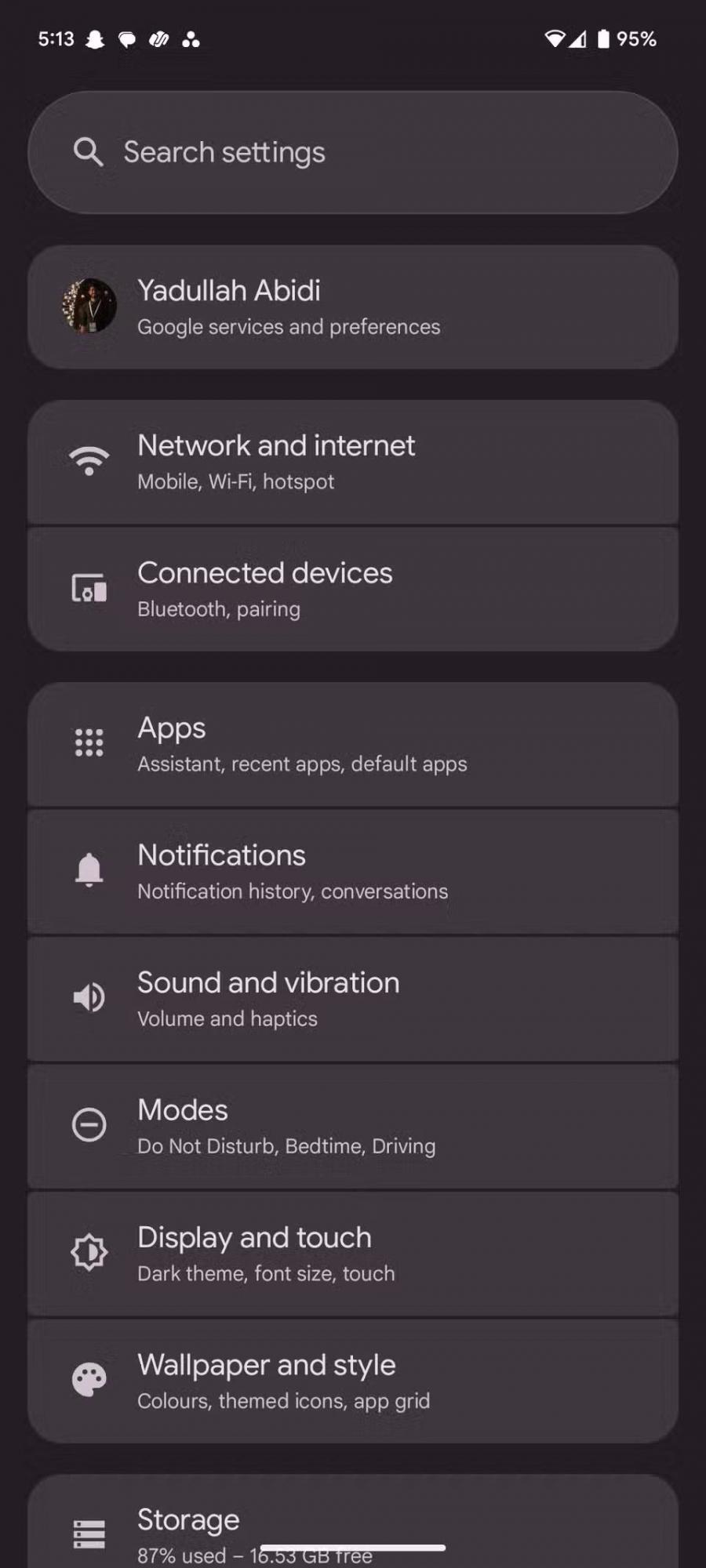Image resolution: width=706 pixels, height=1568 pixels.
Task: Tap the search magnifier in the settings bar
Action: (x=89, y=152)
